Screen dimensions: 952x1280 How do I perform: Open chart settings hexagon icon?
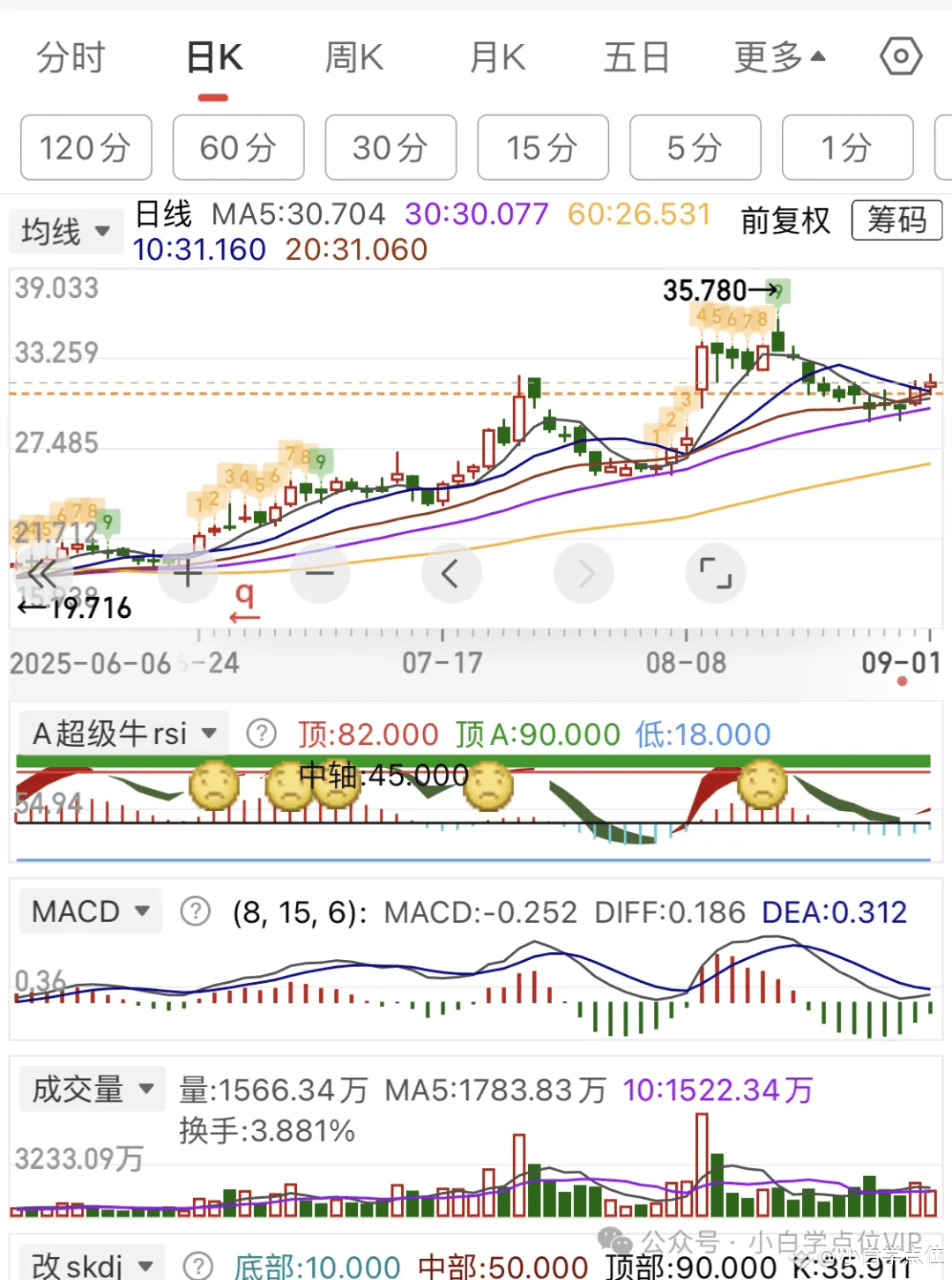pos(900,57)
